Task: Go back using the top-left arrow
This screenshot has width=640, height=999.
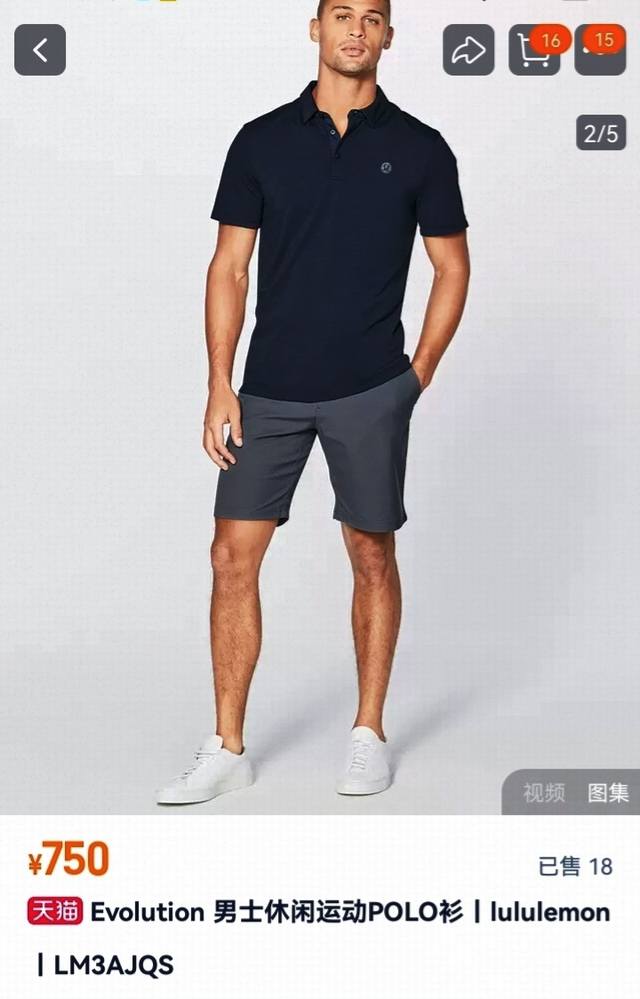Action: tap(40, 50)
